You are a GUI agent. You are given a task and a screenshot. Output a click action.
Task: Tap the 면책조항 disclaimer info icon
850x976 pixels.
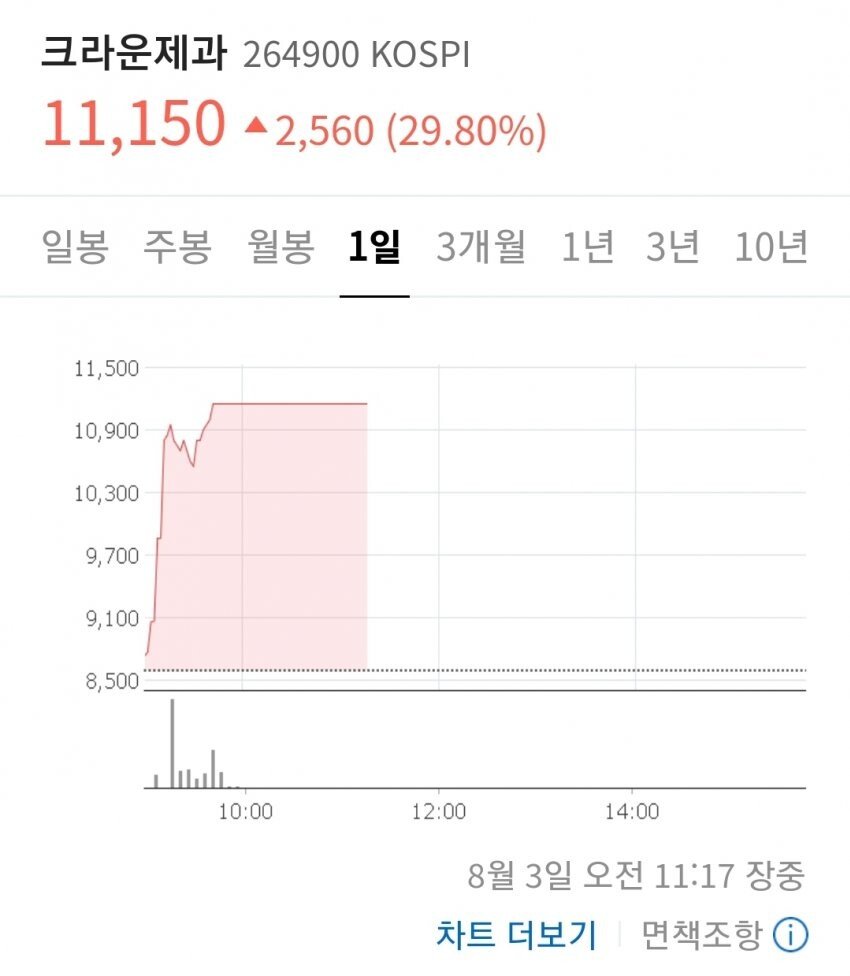point(790,936)
